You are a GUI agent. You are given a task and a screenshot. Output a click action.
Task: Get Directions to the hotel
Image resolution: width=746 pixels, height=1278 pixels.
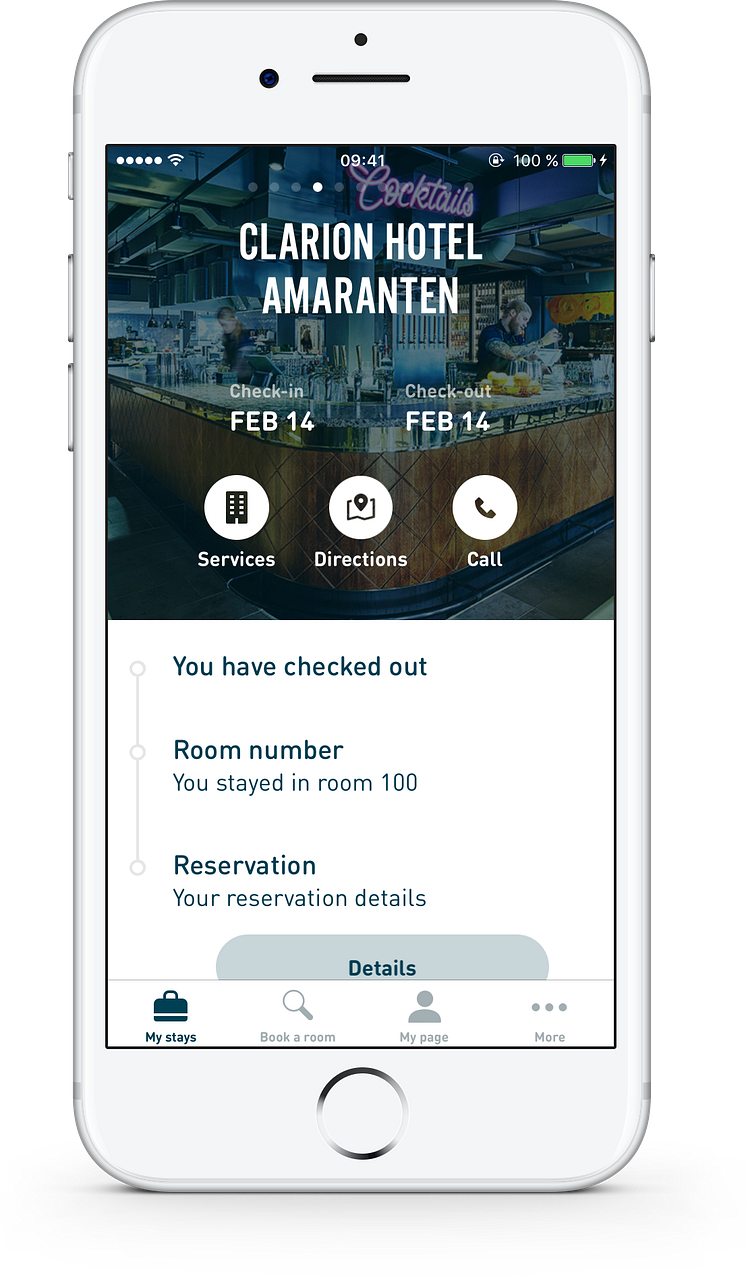point(360,508)
